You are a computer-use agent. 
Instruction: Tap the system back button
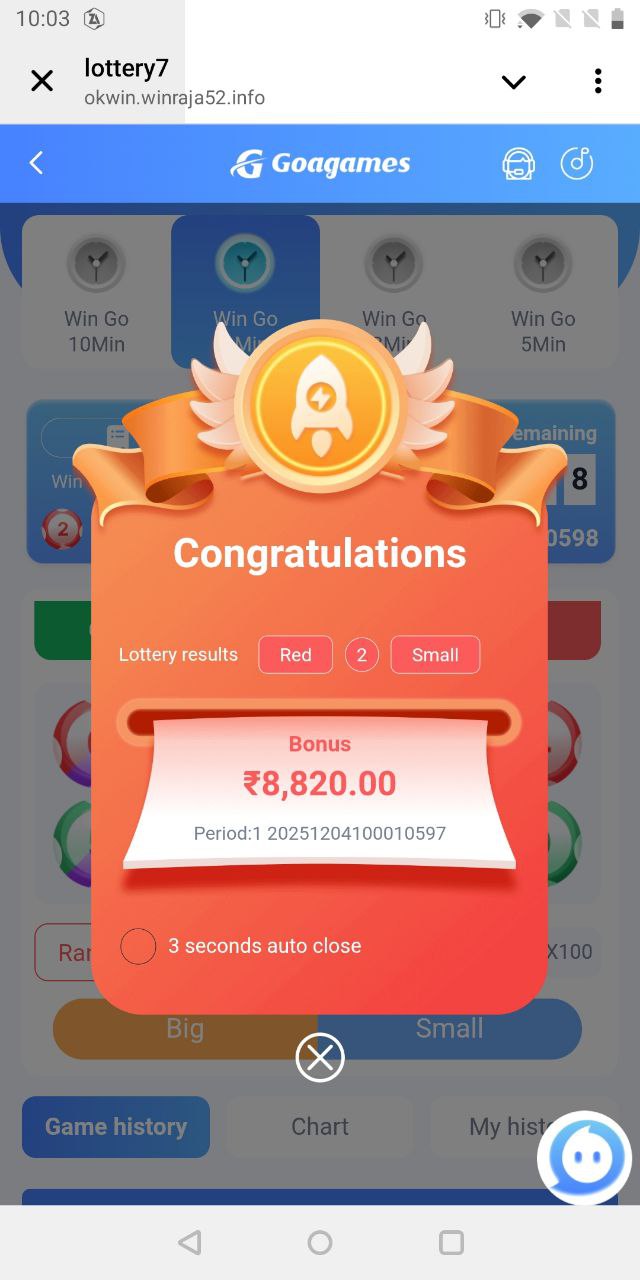coord(189,1243)
